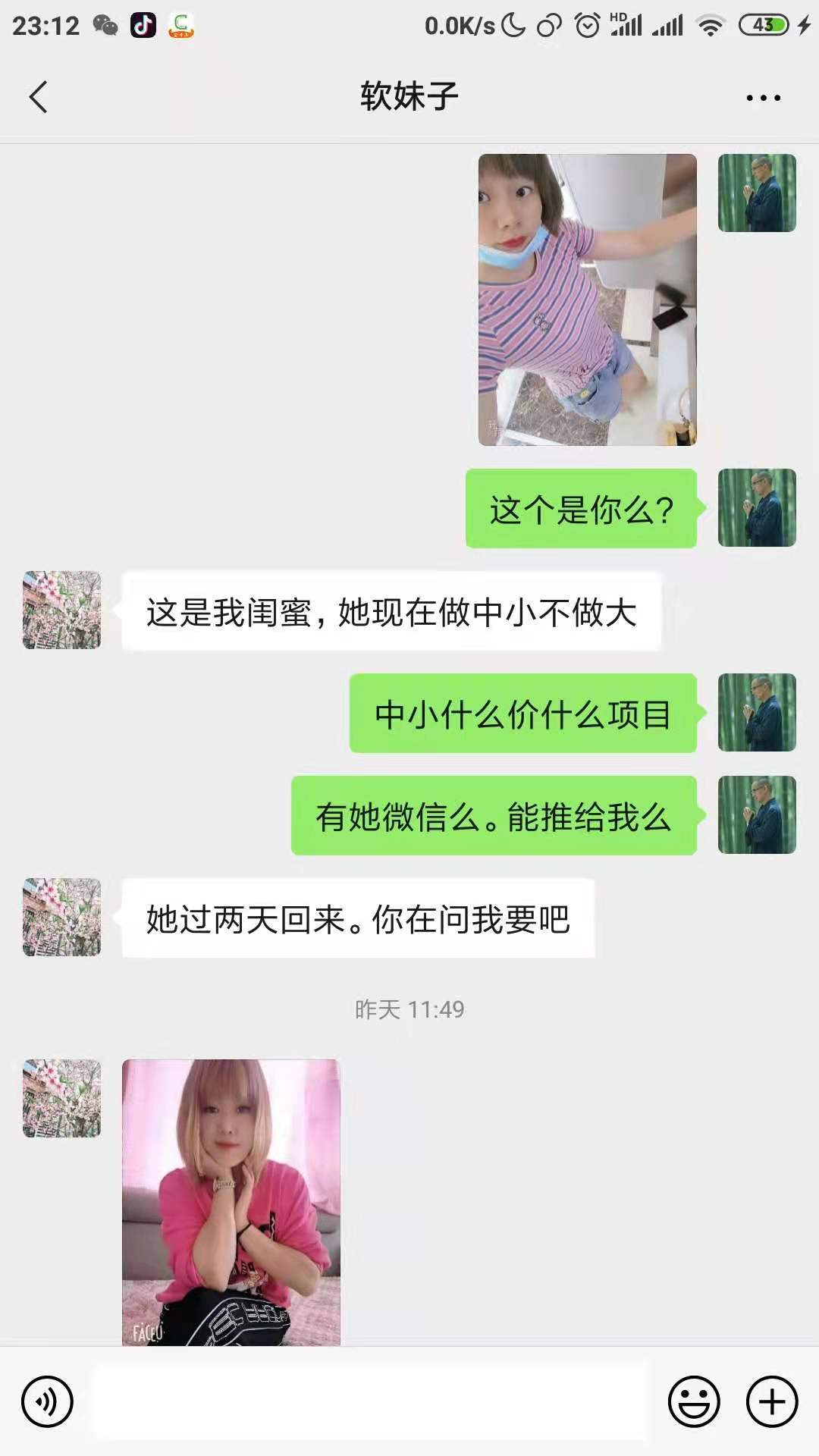This screenshot has width=819, height=1456.
Task: Open the chat options three-dot menu
Action: (x=763, y=98)
